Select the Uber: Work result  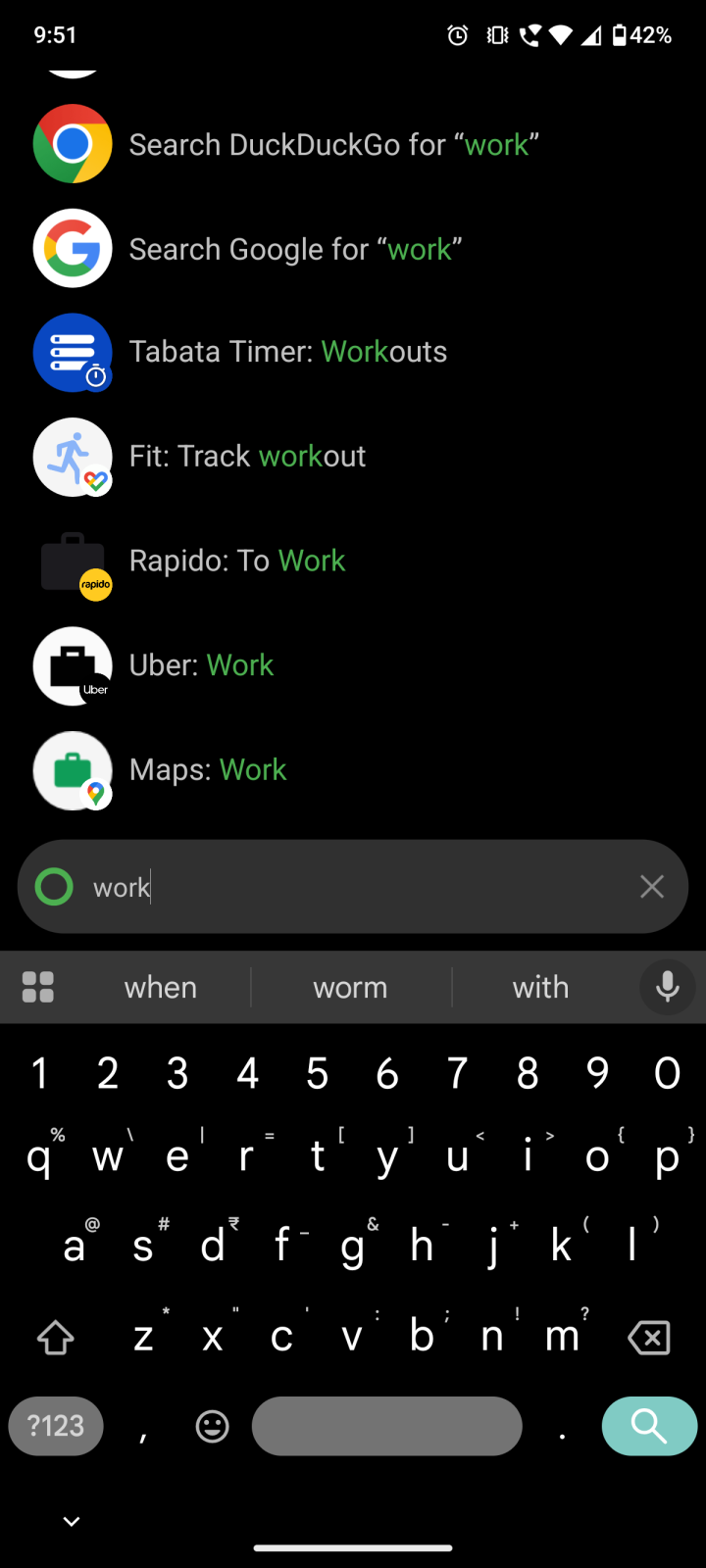[x=353, y=665]
